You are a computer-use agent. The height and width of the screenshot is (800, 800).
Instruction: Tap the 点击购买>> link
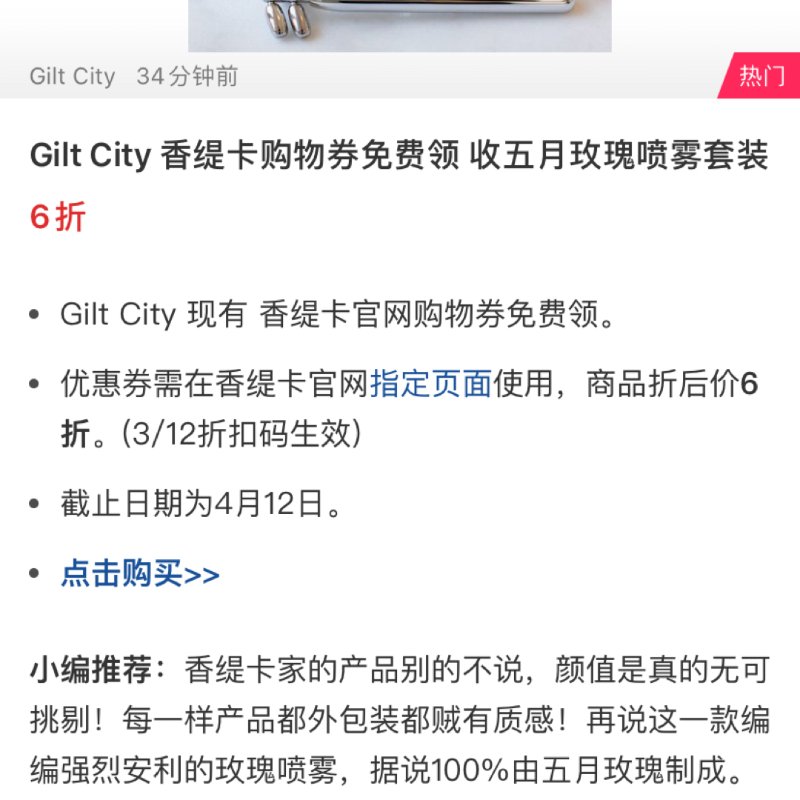(140, 574)
